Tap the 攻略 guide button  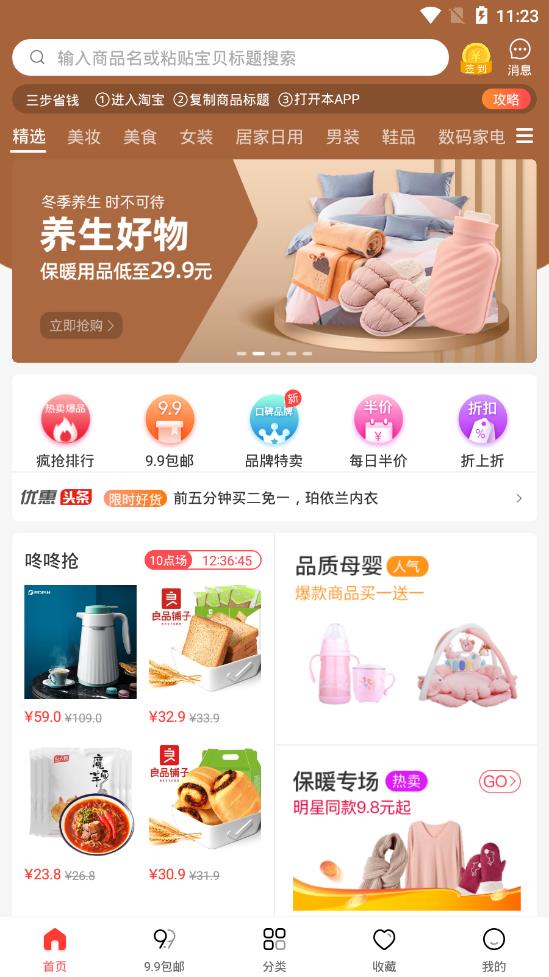click(x=506, y=100)
